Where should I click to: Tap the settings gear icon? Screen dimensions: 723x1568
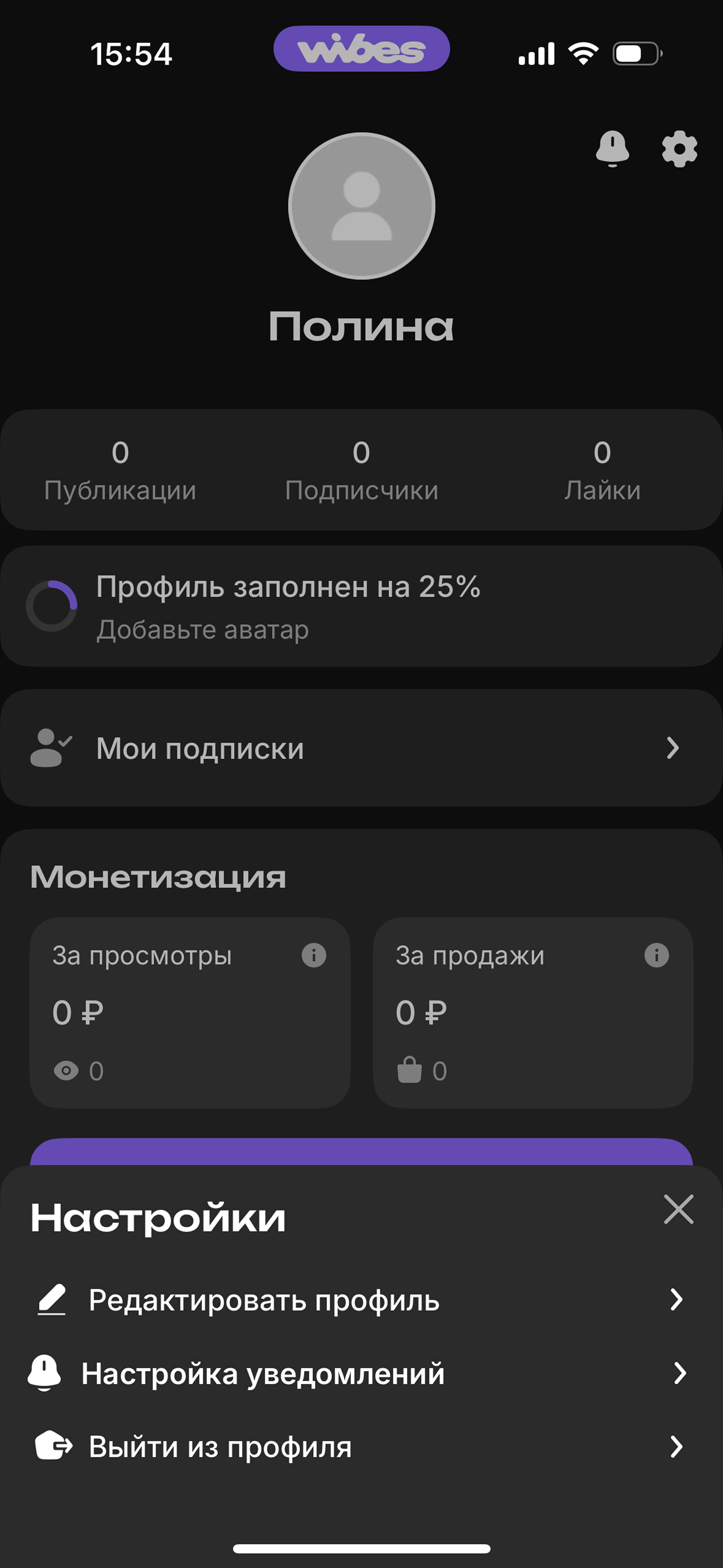679,149
